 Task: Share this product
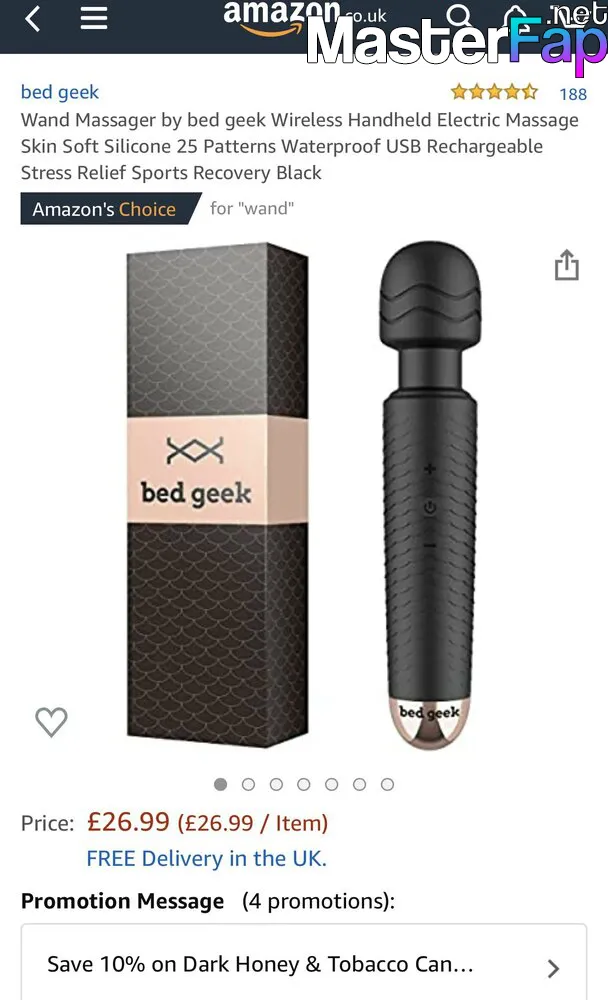coord(567,265)
